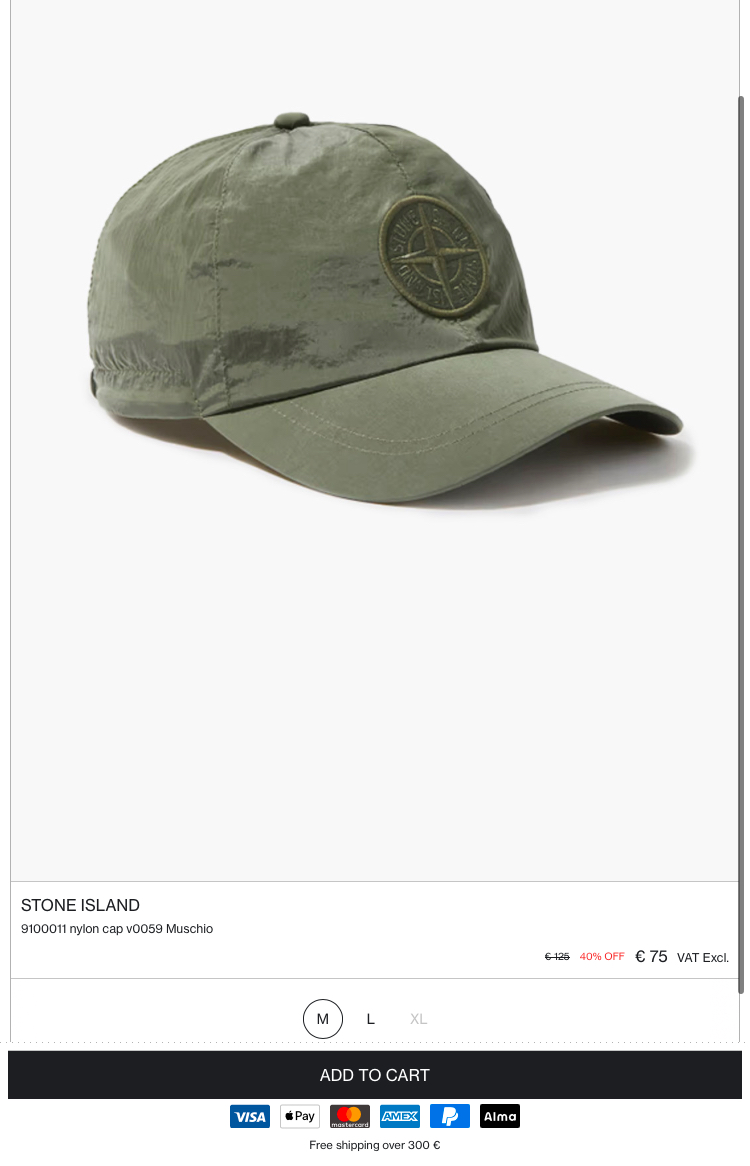
Task: Add the nylon cap to cart
Action: point(374,1075)
